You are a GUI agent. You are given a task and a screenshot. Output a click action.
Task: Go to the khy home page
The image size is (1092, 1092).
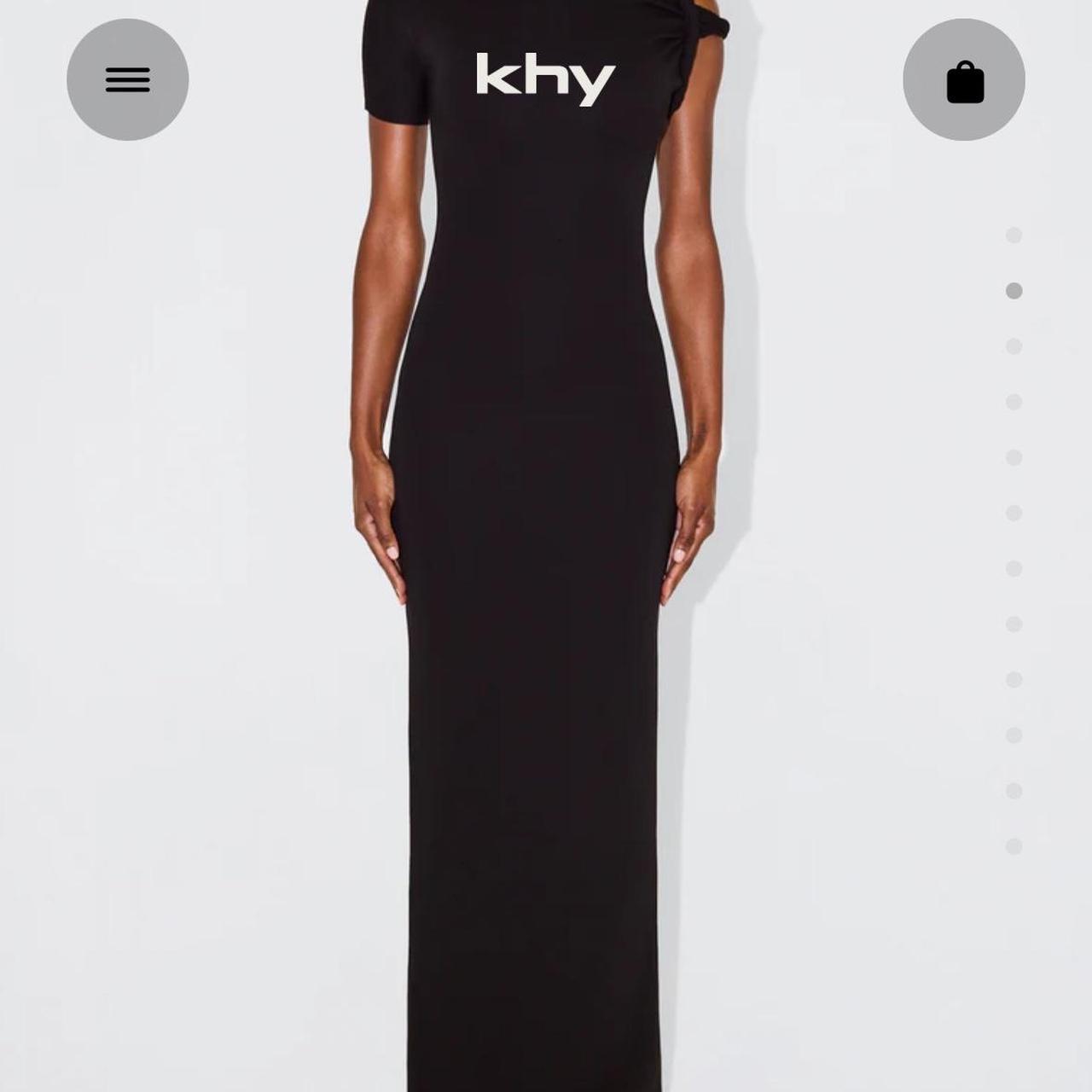coord(545,79)
